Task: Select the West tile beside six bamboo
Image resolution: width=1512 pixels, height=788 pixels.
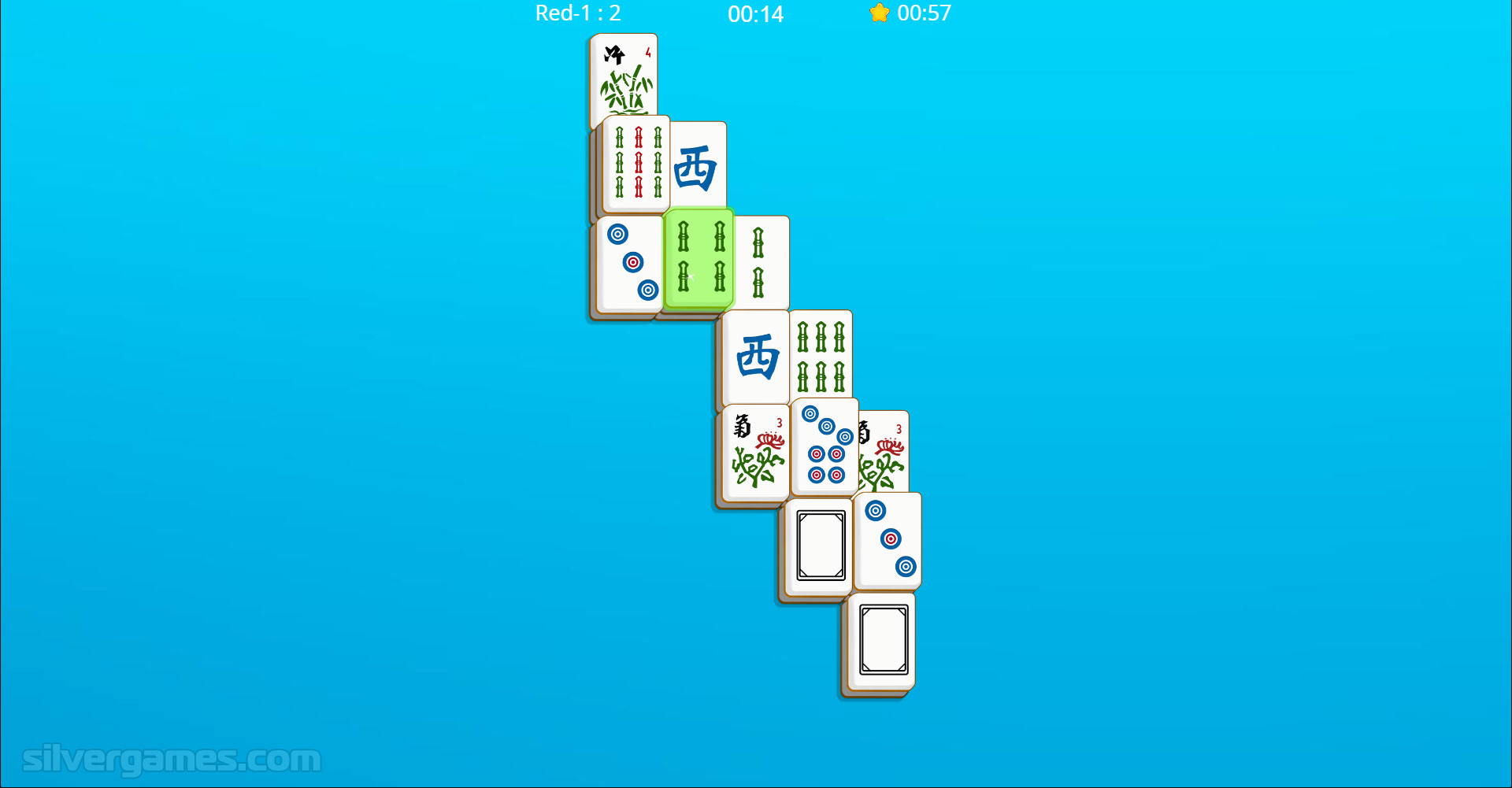Action: 756,357
